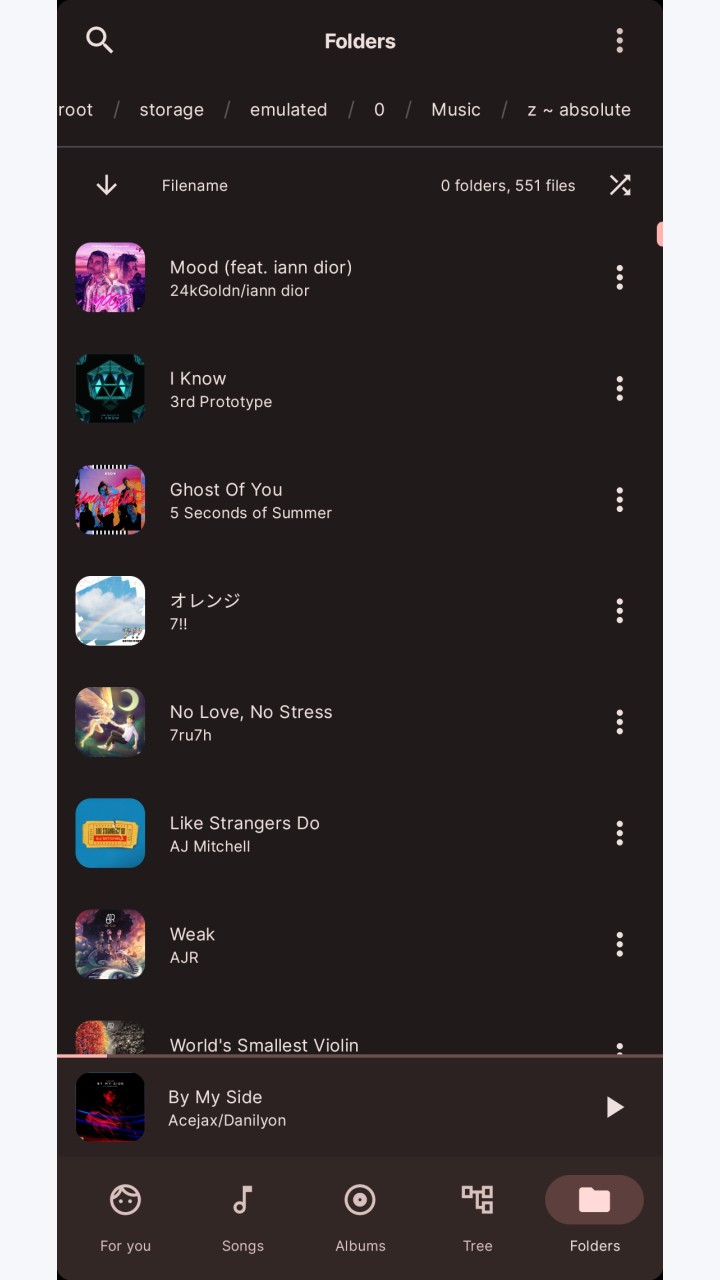Jump to the storage breadcrumb
The width and height of the screenshot is (720, 1280).
[x=171, y=110]
